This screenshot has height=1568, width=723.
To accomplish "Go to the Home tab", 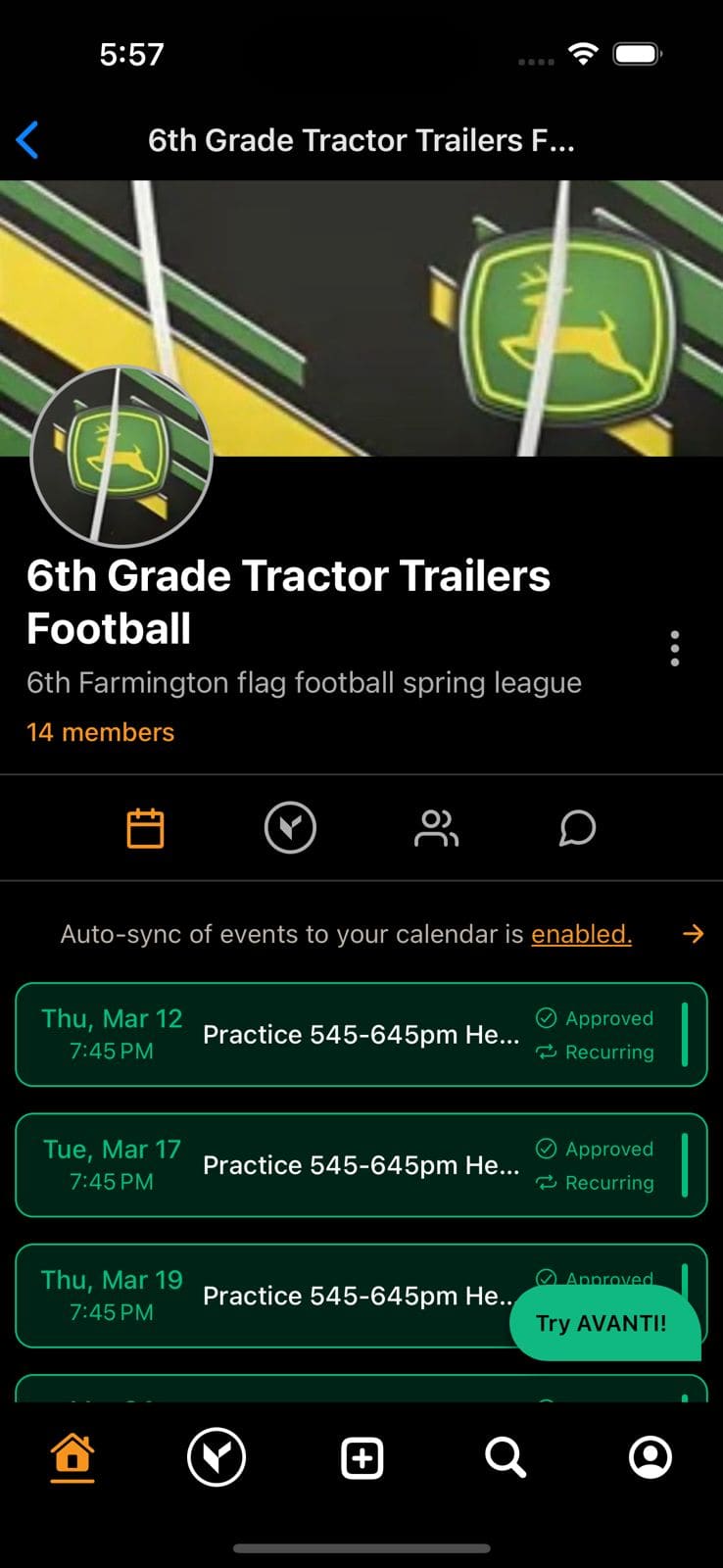I will tap(72, 1457).
